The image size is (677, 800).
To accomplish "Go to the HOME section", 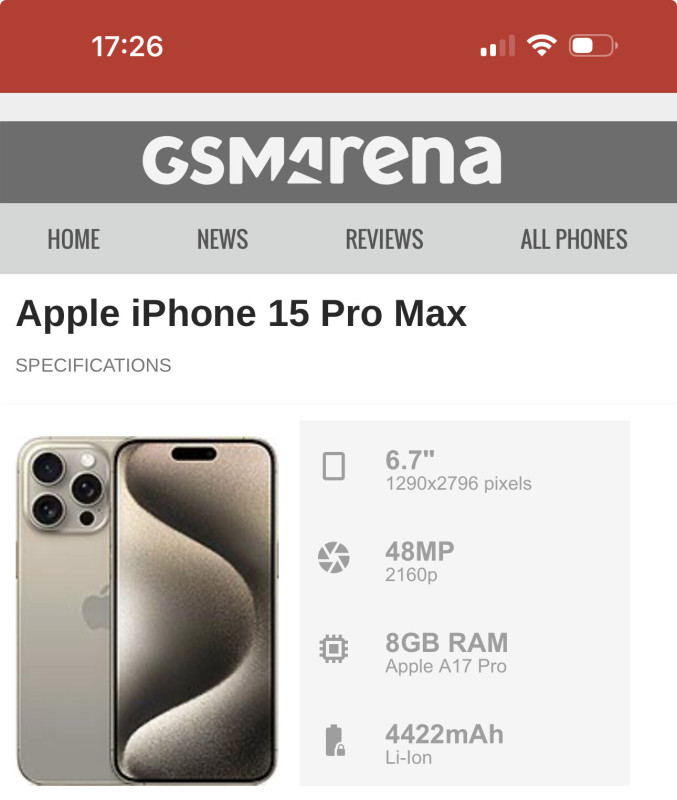I will tap(74, 239).
